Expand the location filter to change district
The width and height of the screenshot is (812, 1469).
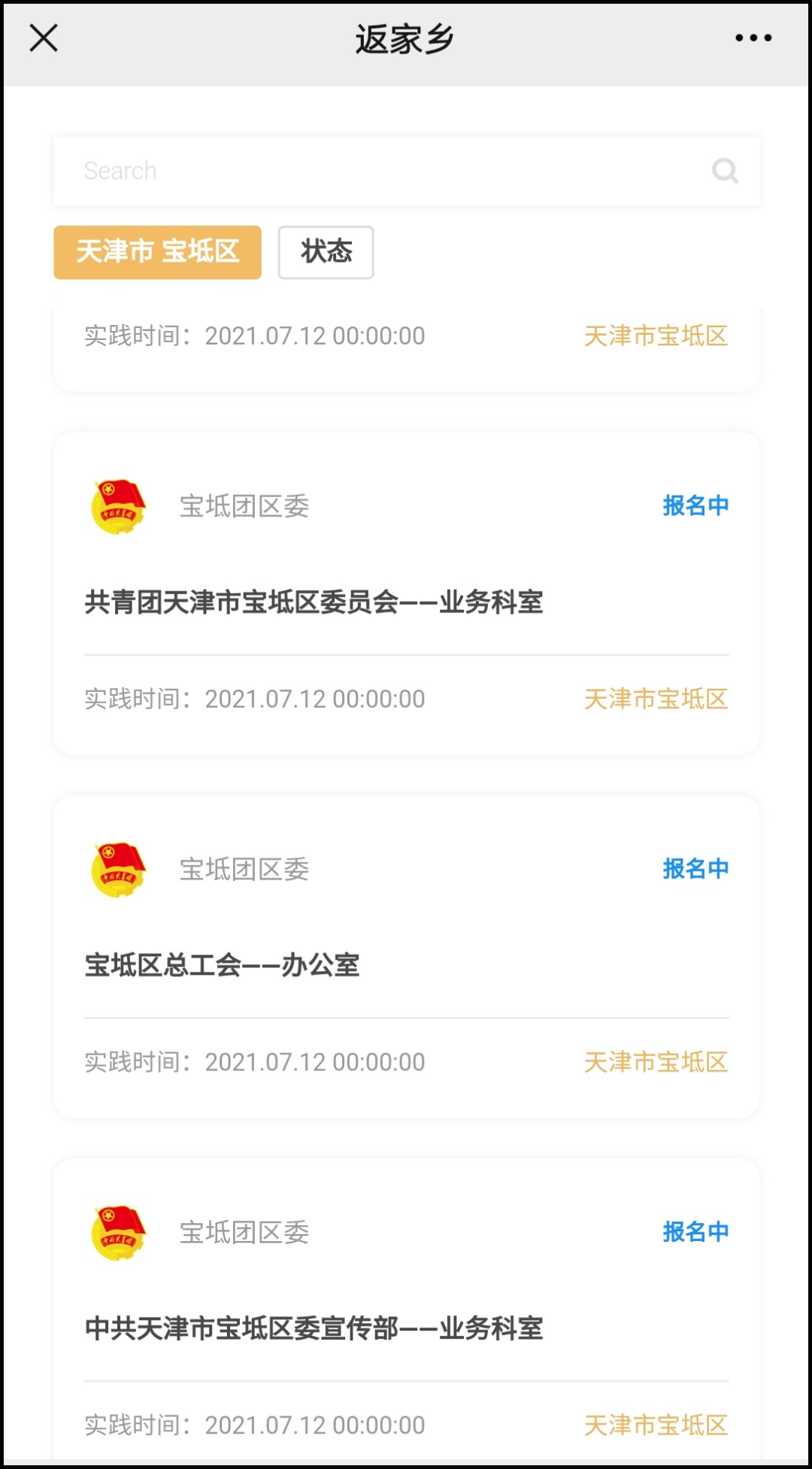click(x=156, y=253)
